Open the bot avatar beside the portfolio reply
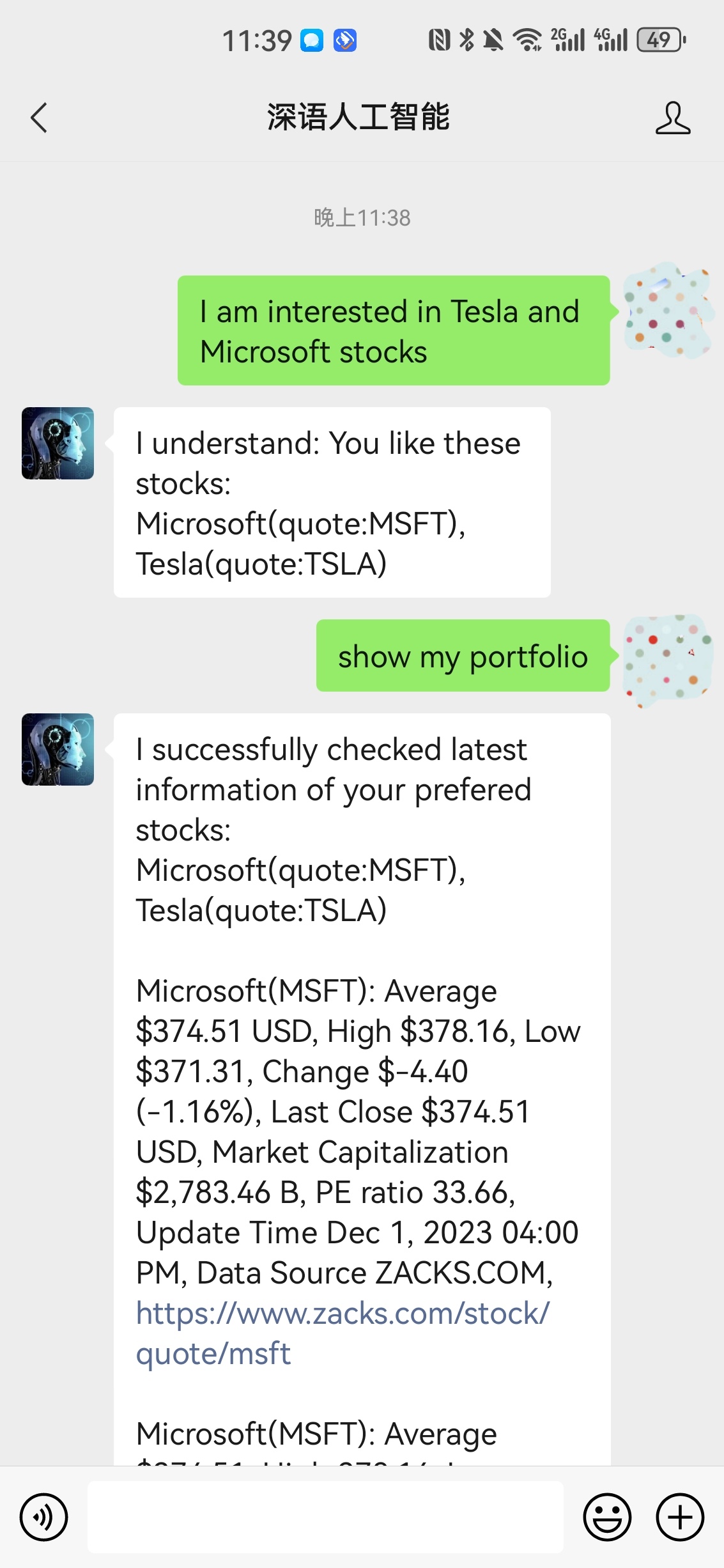The image size is (724, 1568). click(58, 749)
